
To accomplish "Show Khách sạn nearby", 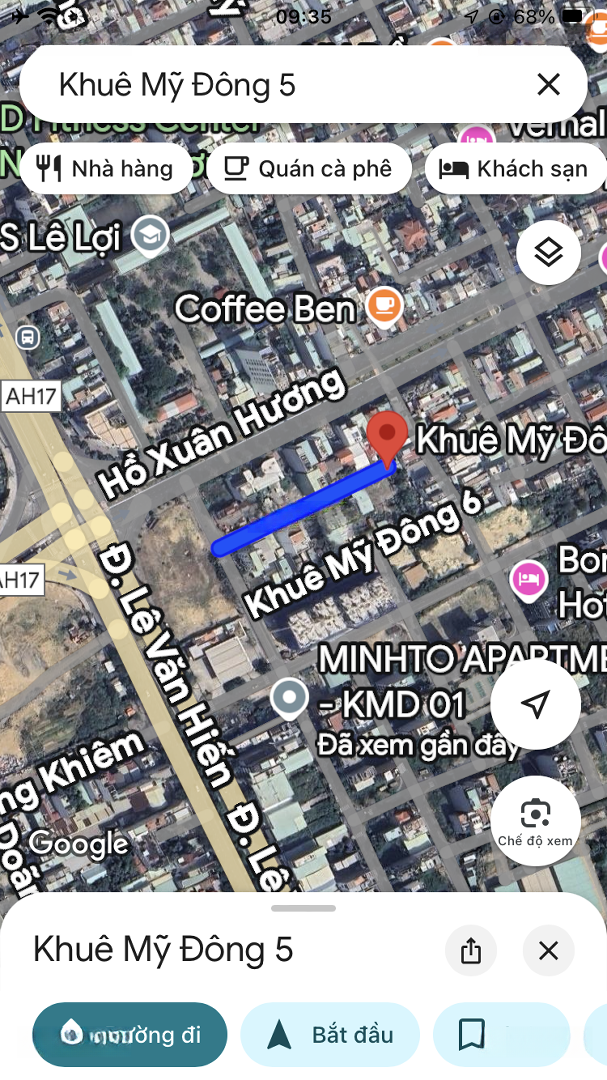I will pyautogui.click(x=515, y=168).
